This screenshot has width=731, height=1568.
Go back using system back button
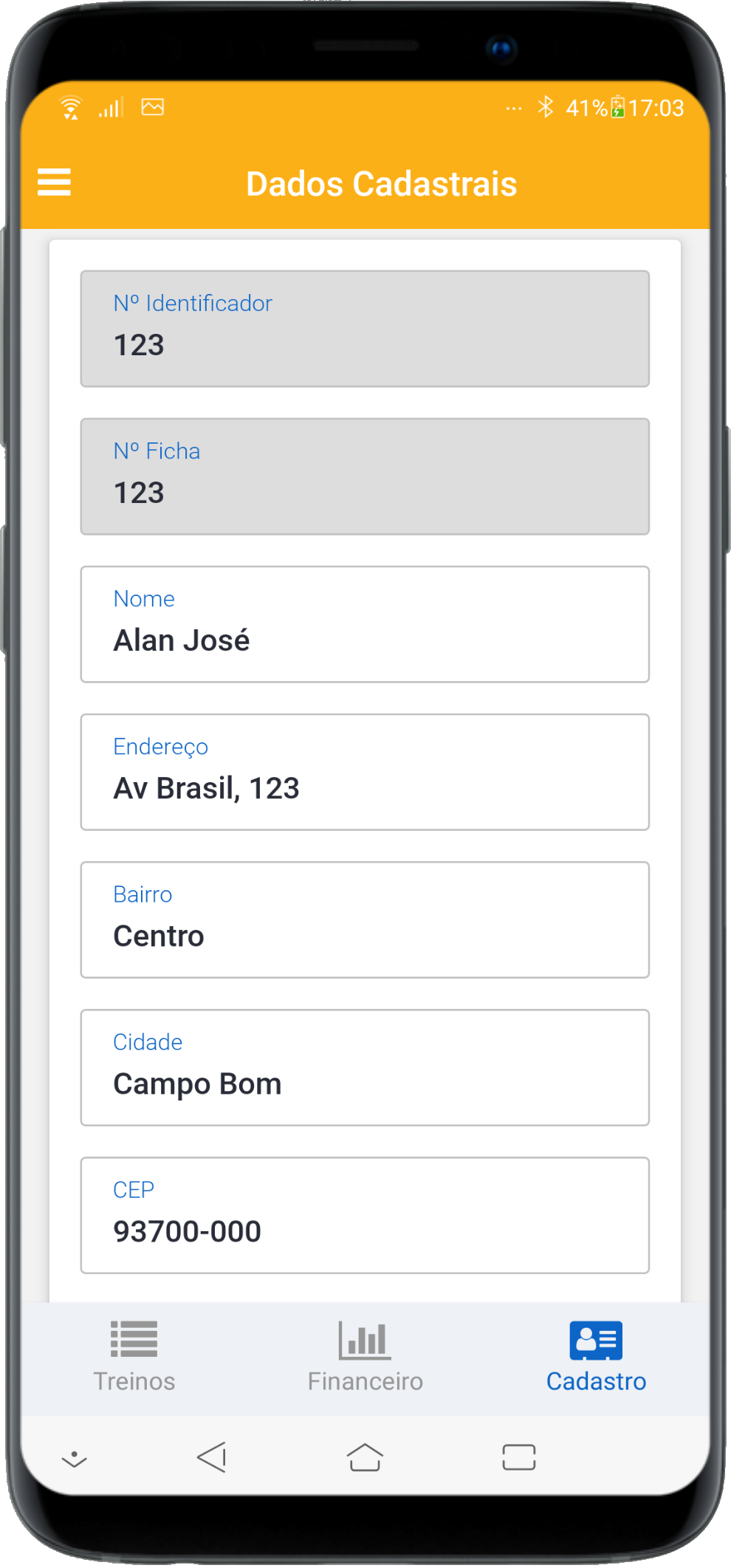click(212, 1457)
